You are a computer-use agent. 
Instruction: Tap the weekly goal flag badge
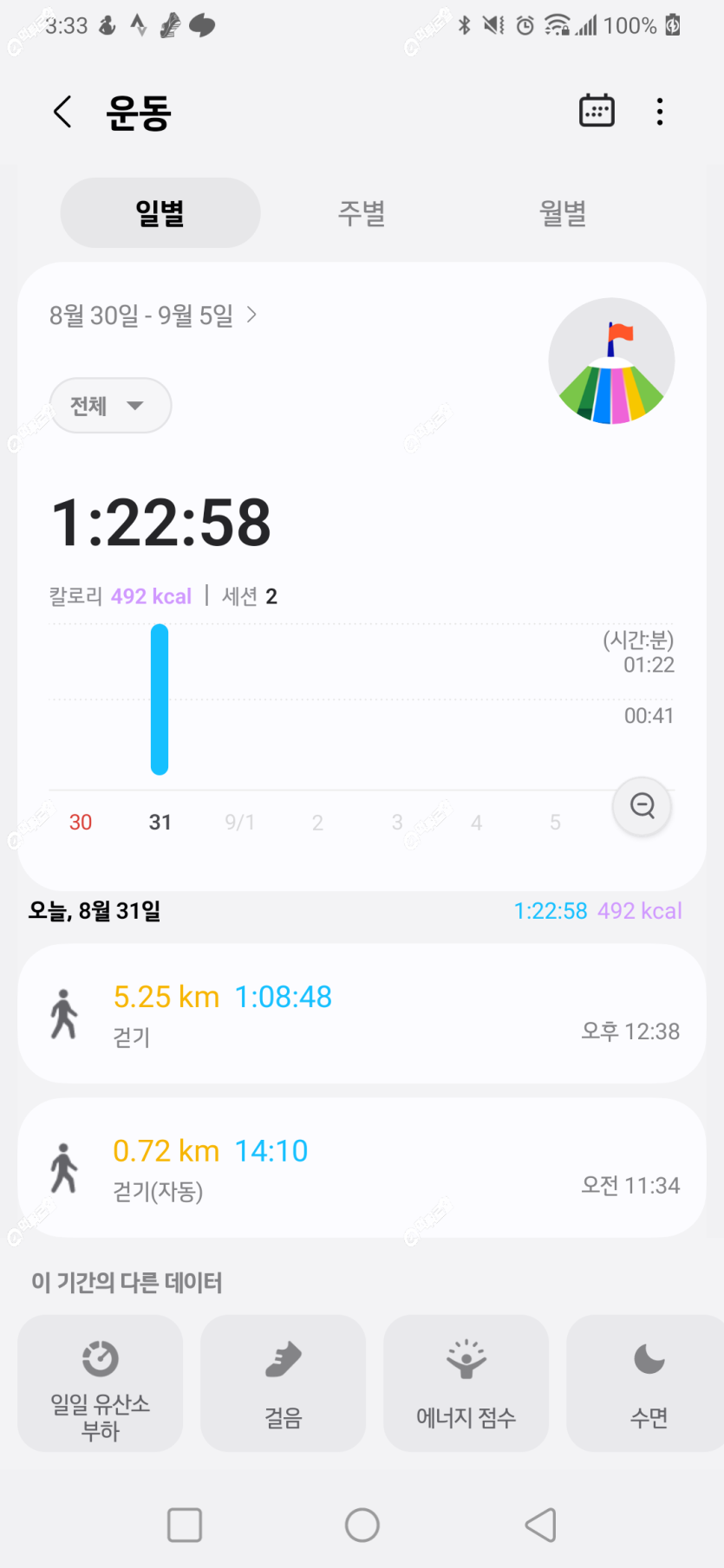pyautogui.click(x=611, y=361)
